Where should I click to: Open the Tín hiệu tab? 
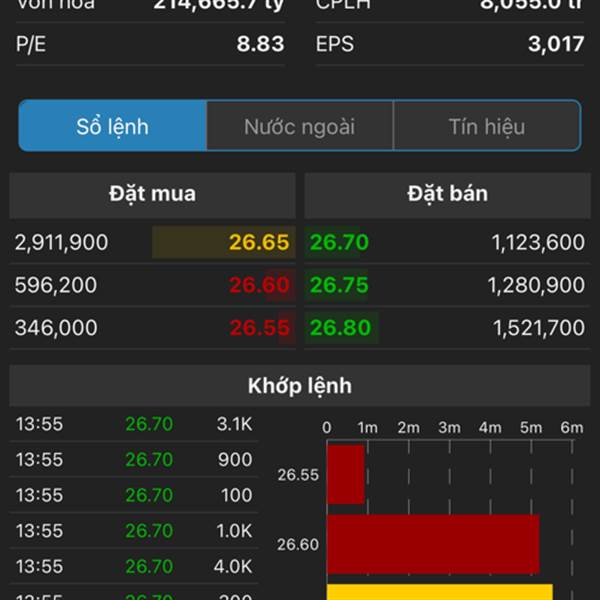(x=486, y=127)
